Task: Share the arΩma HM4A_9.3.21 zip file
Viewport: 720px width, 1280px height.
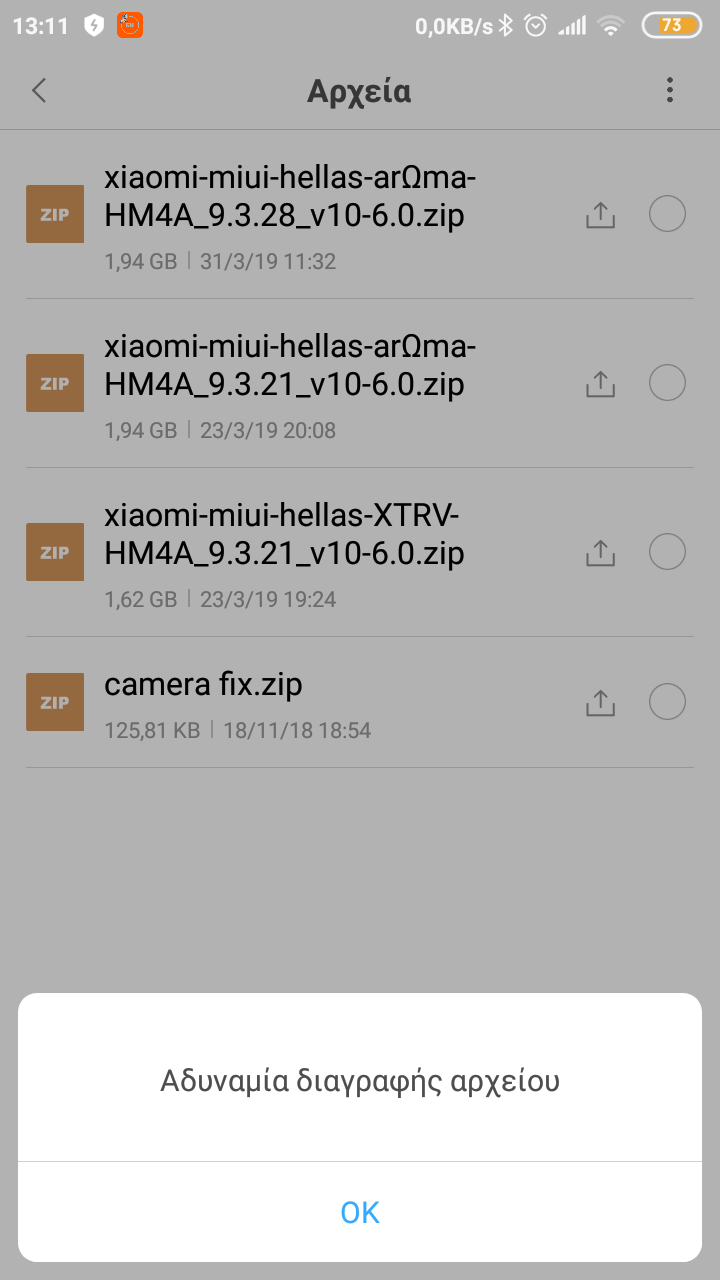Action: [599, 383]
